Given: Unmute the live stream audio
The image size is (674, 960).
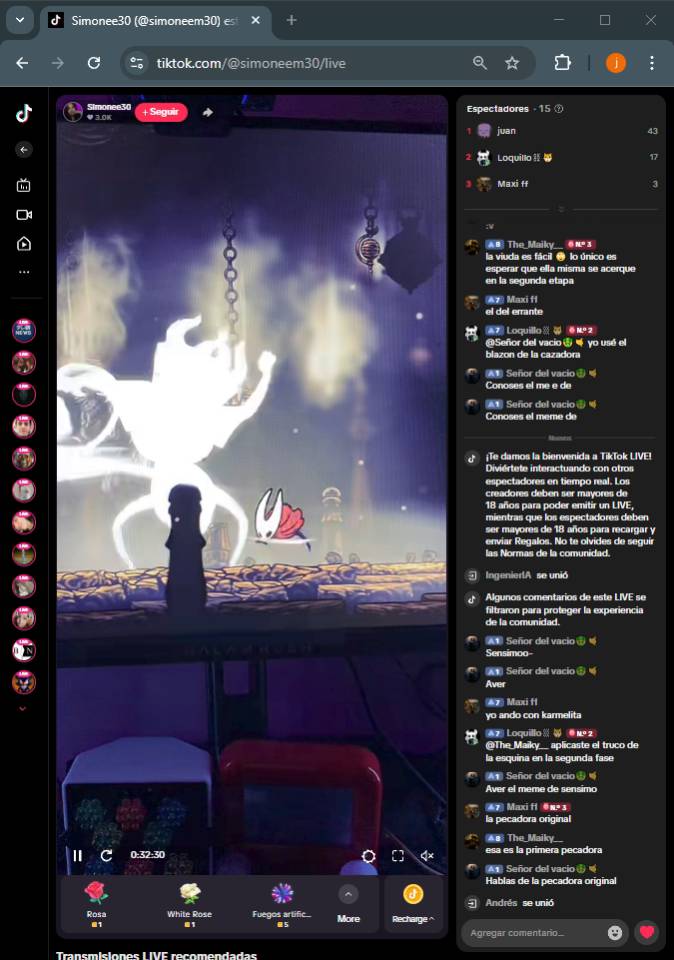Looking at the screenshot, I should coord(427,856).
